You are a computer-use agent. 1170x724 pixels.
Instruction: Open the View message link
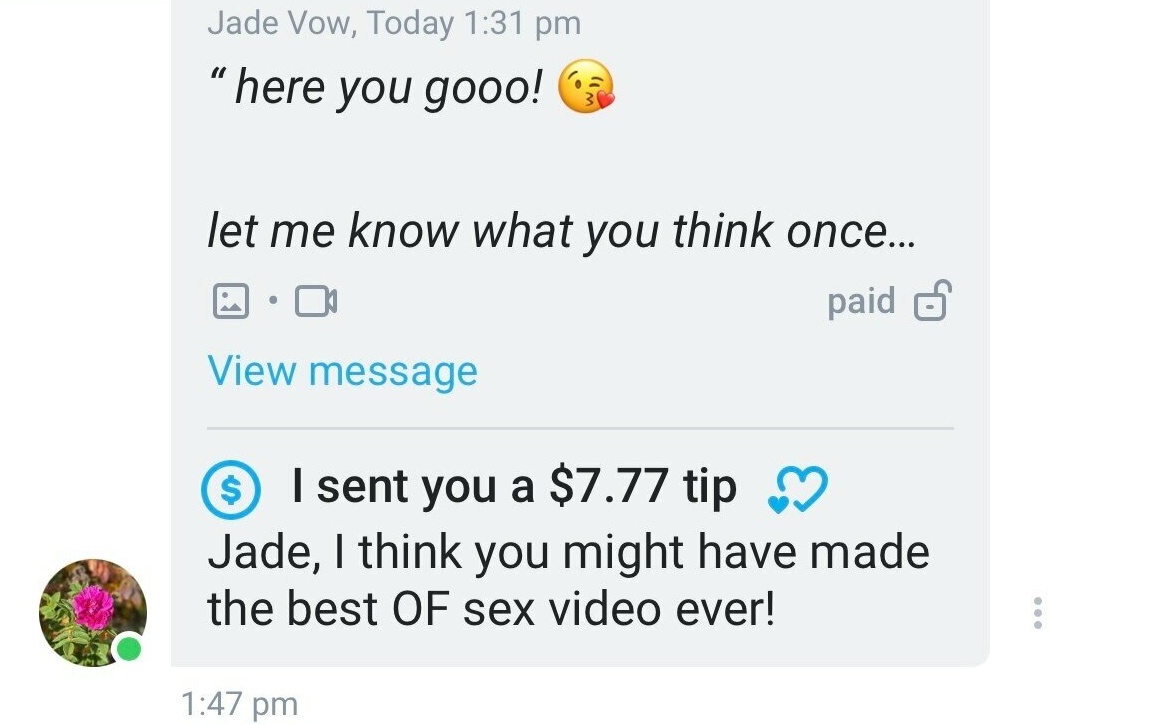(x=342, y=371)
